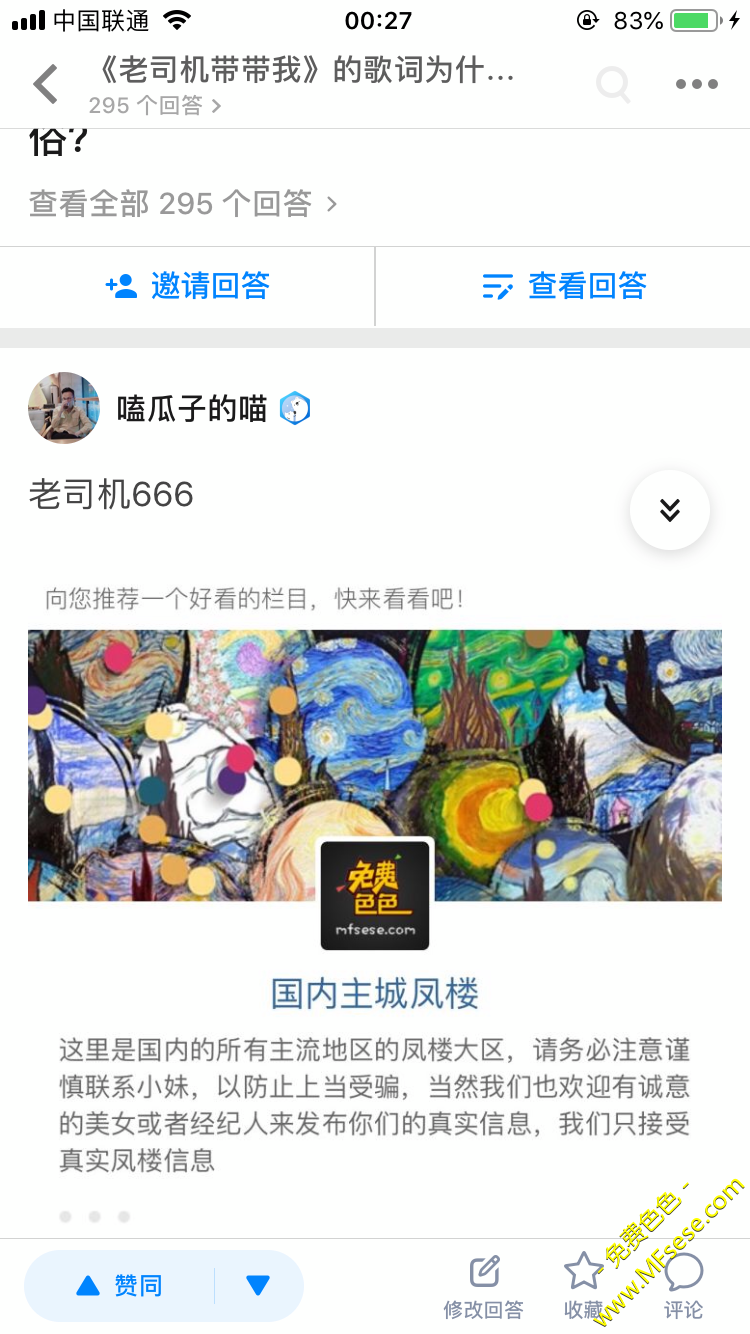The width and height of the screenshot is (750, 1334).
Task: View all answers via 查看全部 295 个回答
Action: click(x=182, y=205)
